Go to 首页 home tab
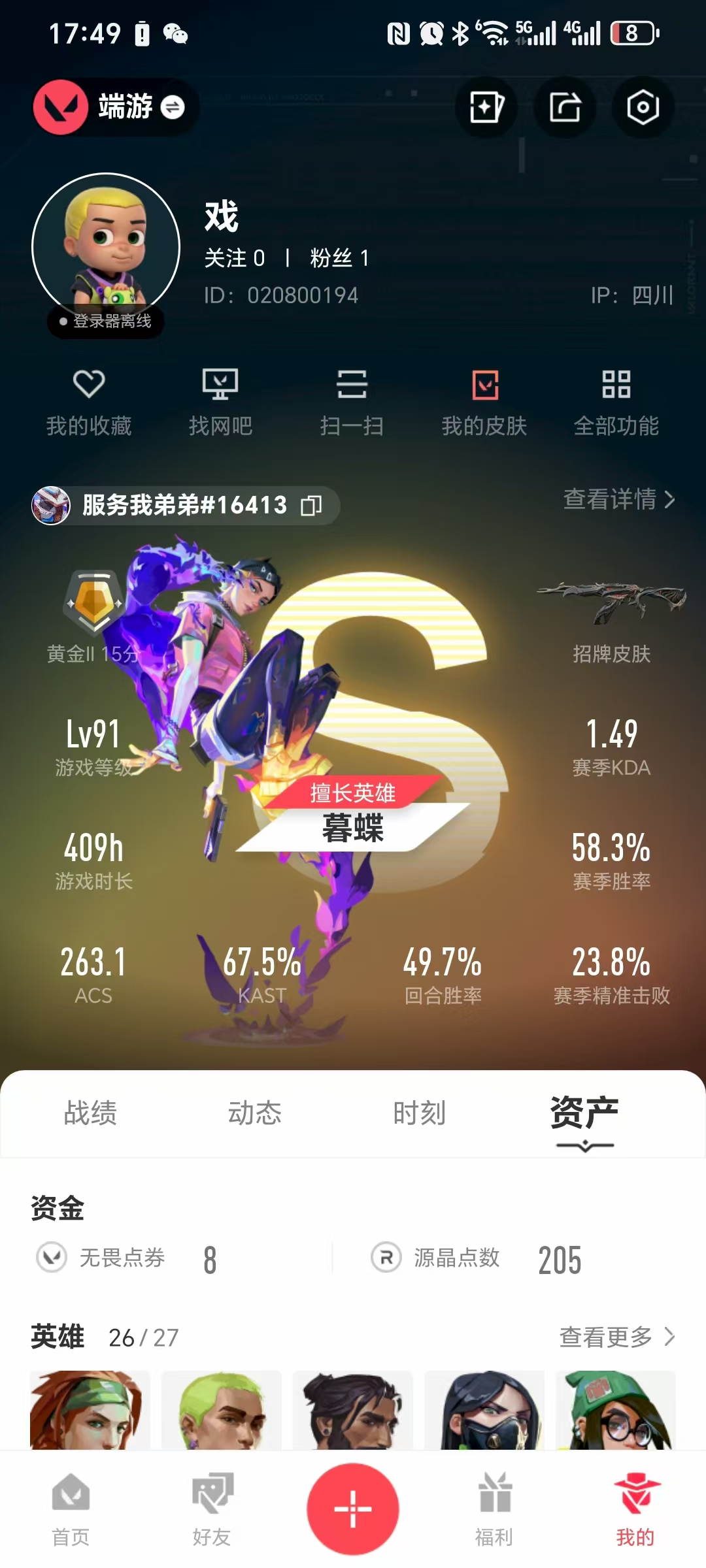706x1568 pixels. [x=71, y=1509]
